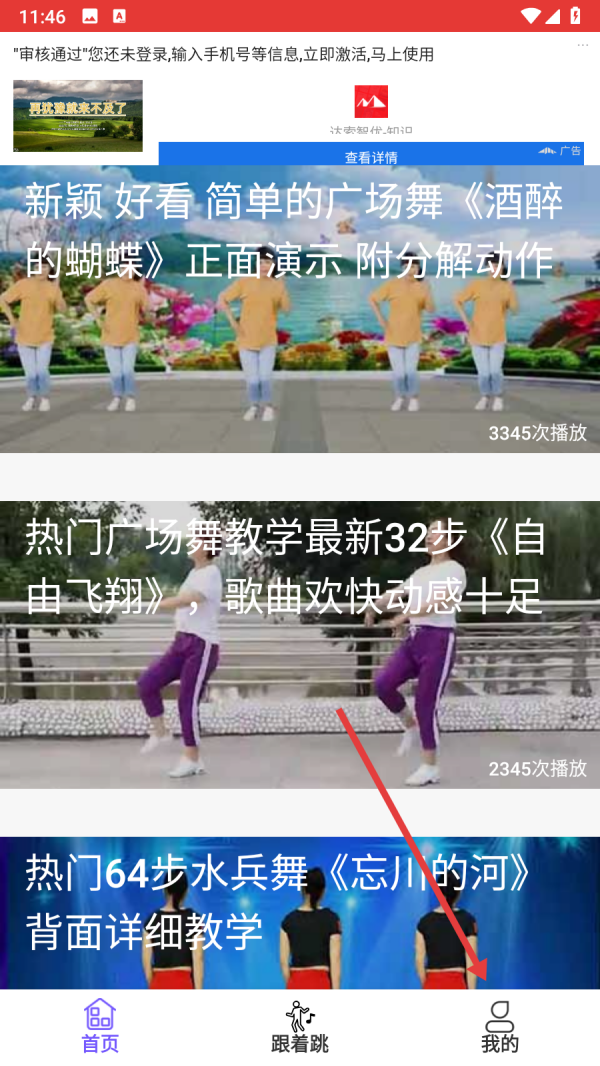The image size is (600, 1066).
Task: Switch to the 跟着跳 tab
Action: (x=300, y=1027)
